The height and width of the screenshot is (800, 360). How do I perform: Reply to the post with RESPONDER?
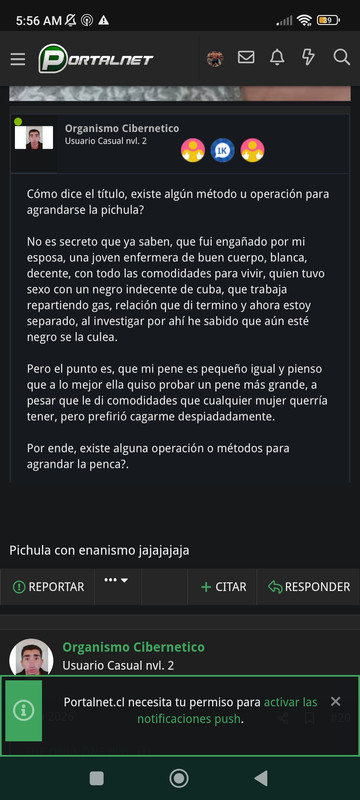tap(309, 587)
